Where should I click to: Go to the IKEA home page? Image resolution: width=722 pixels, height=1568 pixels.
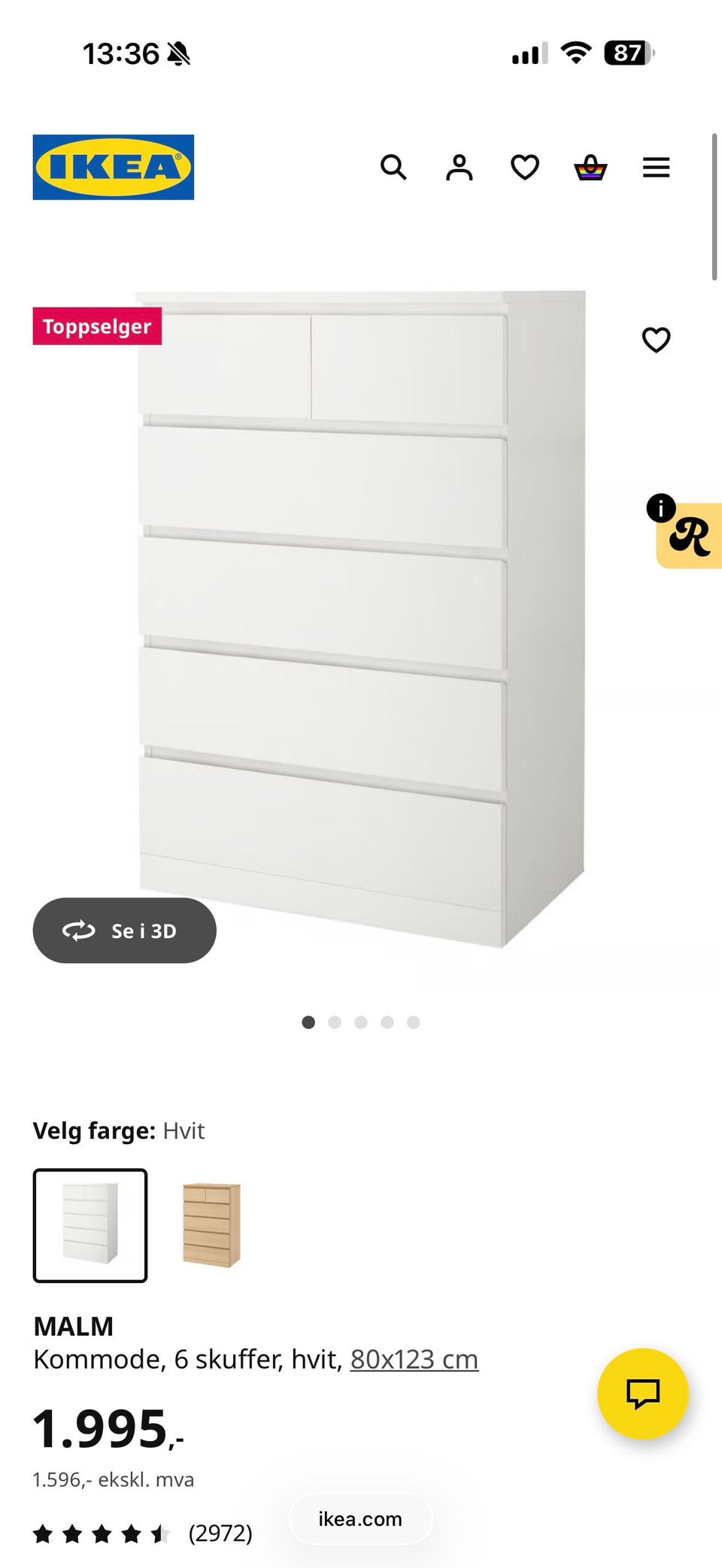point(114,168)
